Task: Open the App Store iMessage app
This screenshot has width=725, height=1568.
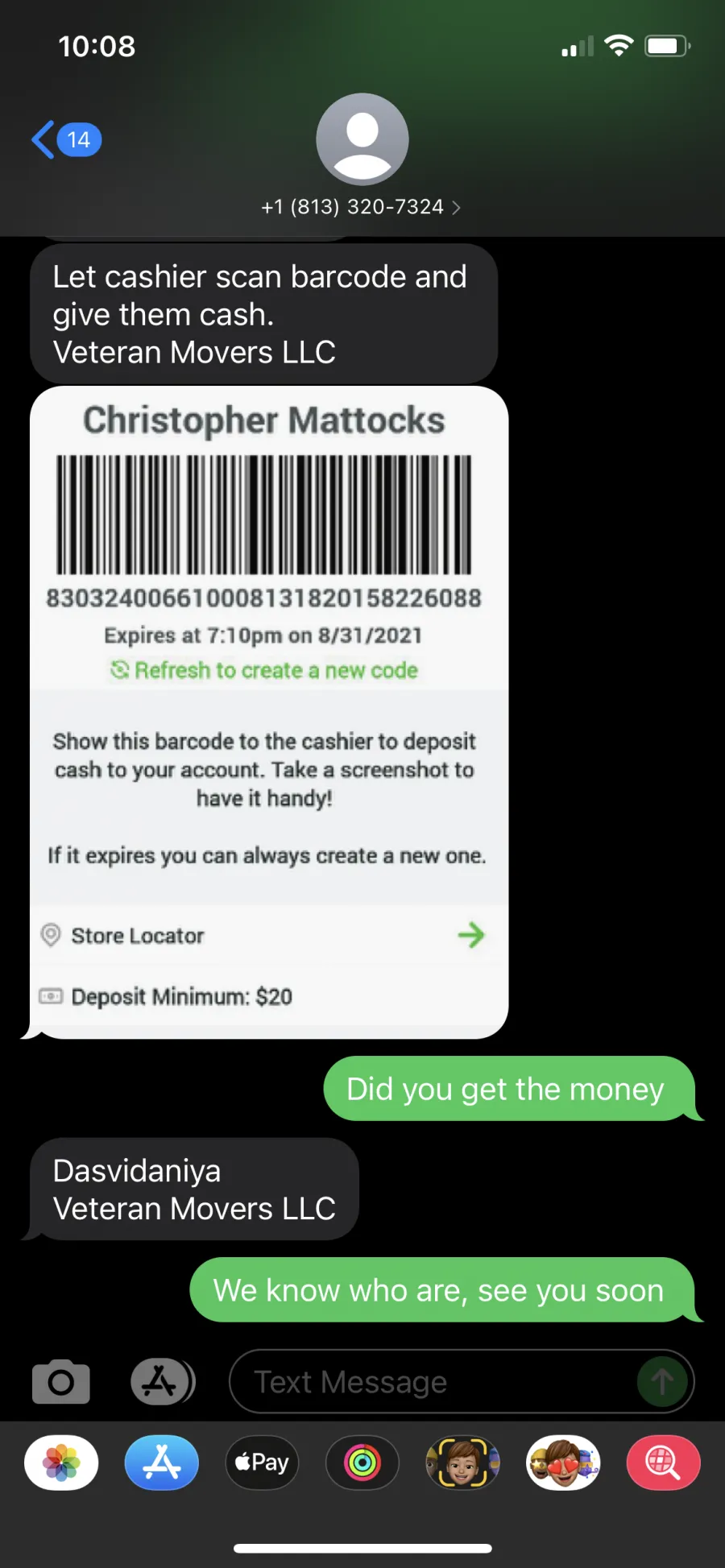Action: click(x=162, y=1463)
